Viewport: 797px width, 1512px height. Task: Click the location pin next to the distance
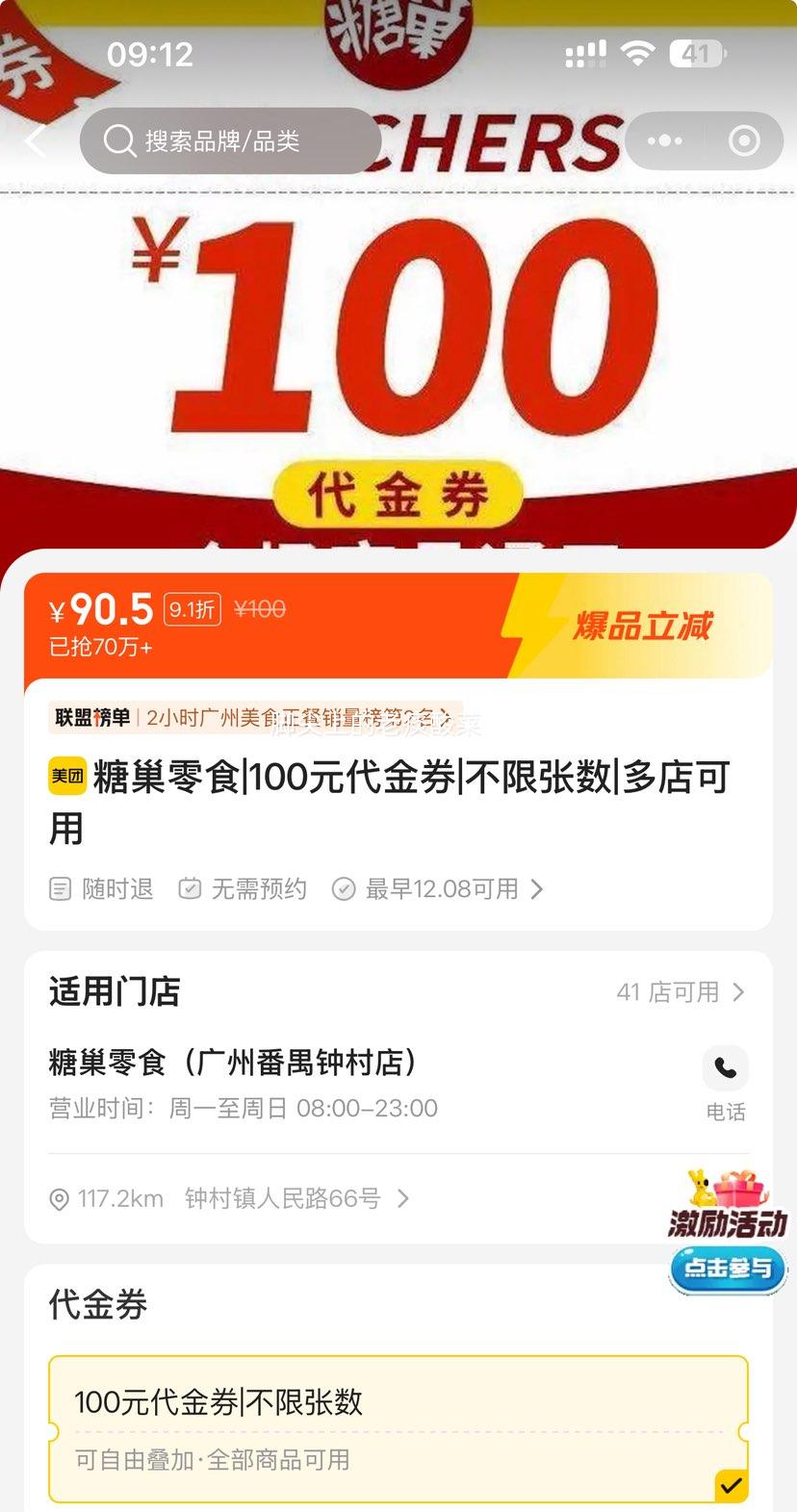click(x=60, y=1199)
